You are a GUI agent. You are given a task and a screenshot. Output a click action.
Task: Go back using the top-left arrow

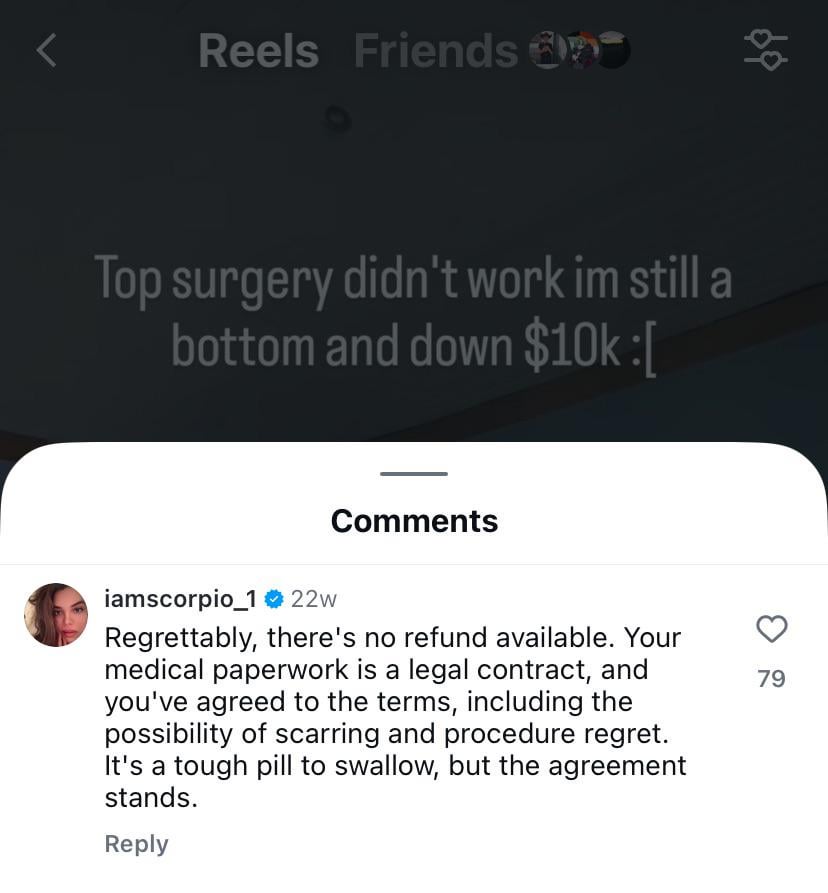[46, 50]
